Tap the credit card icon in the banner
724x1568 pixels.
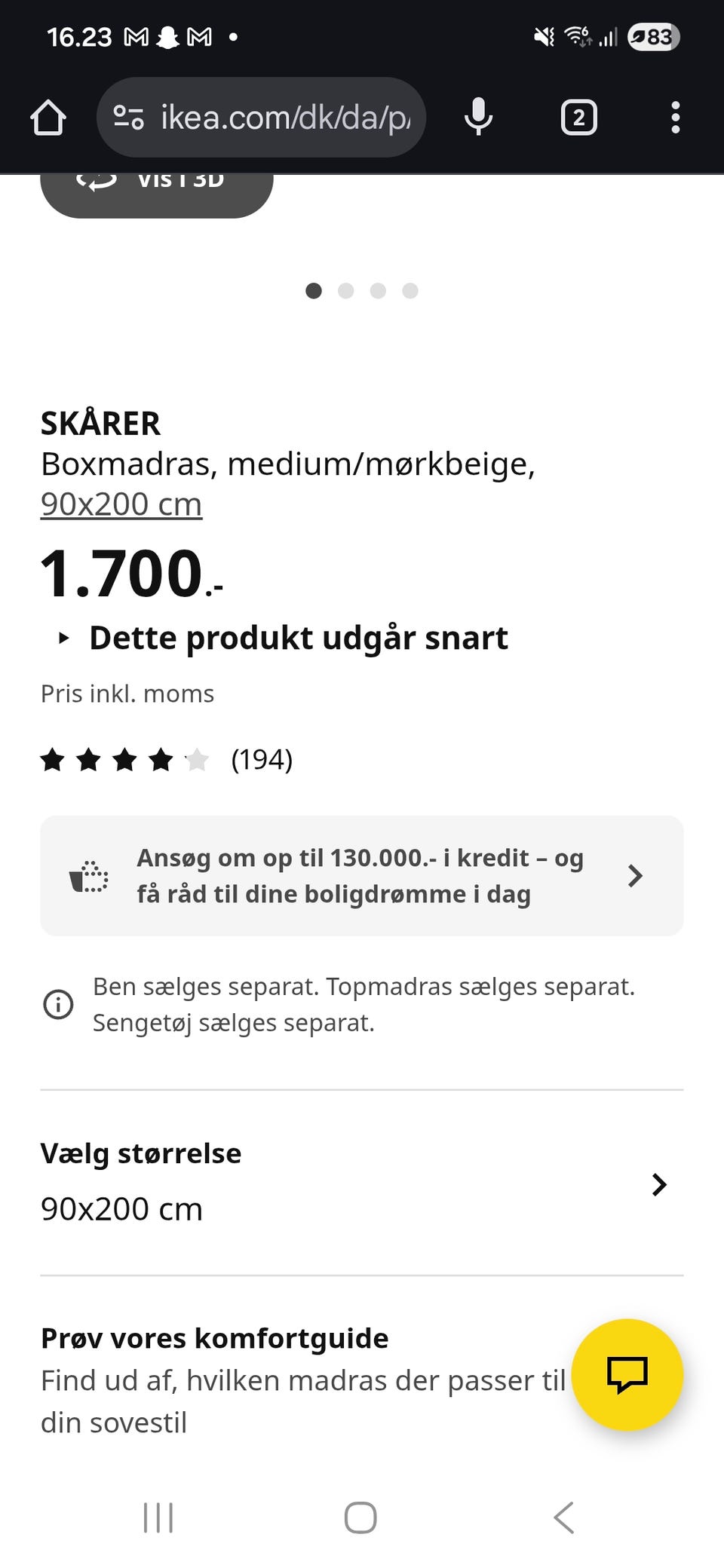coord(89,876)
